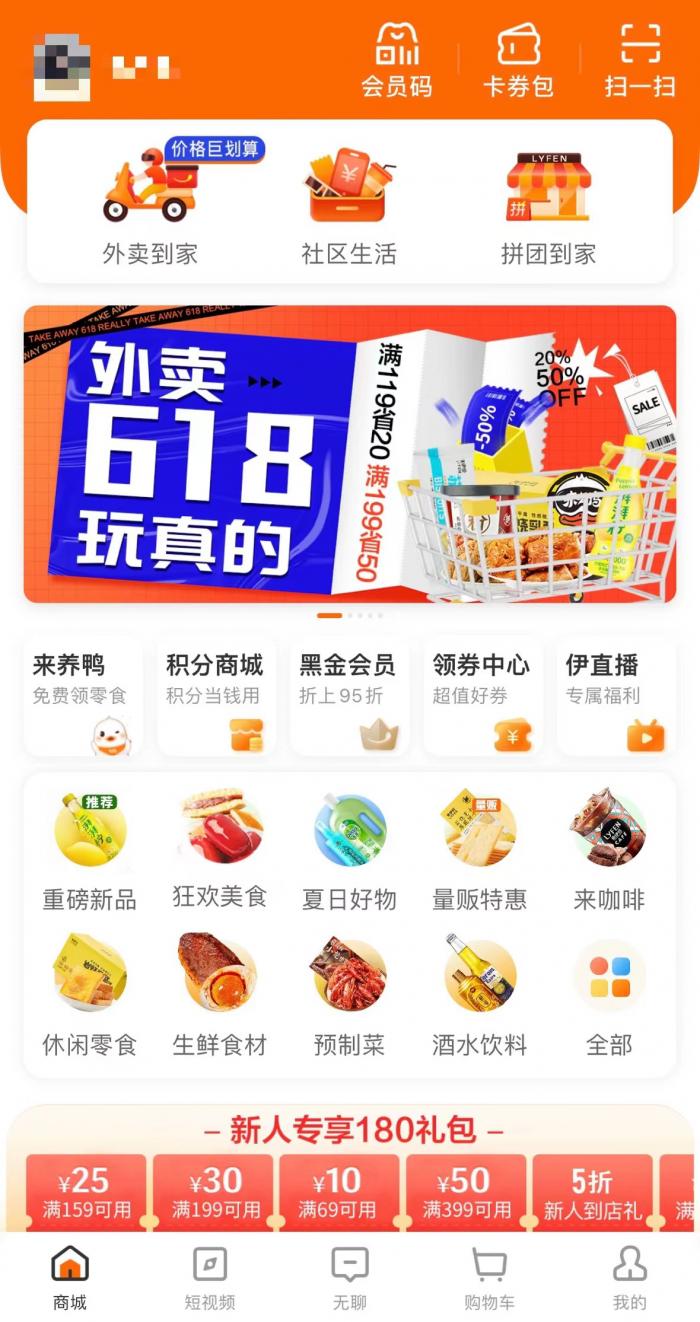The height and width of the screenshot is (1322, 700).
Task: Go to 社区生活 section
Action: pyautogui.click(x=349, y=206)
